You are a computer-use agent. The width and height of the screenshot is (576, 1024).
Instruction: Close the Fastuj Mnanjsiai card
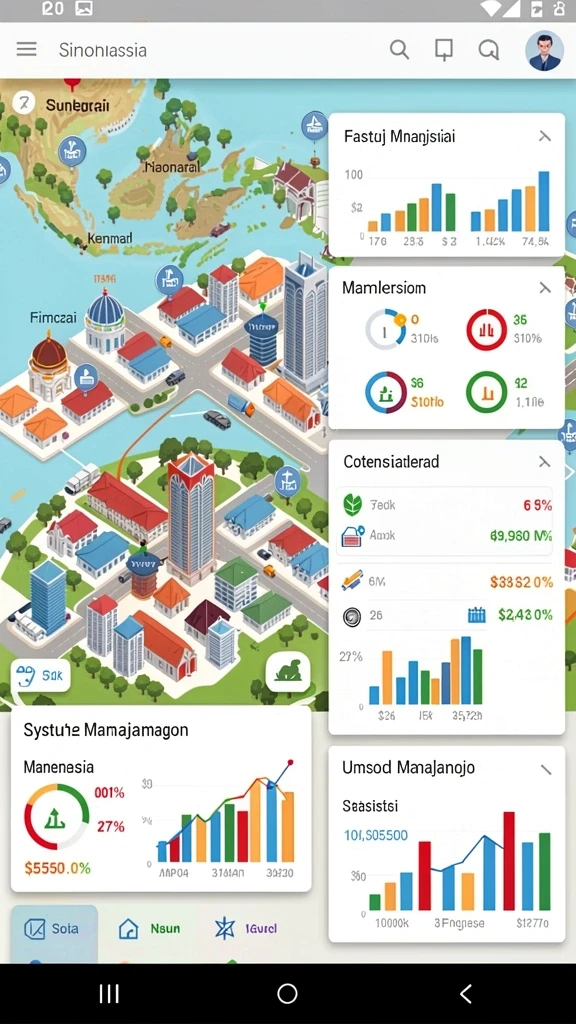545,136
